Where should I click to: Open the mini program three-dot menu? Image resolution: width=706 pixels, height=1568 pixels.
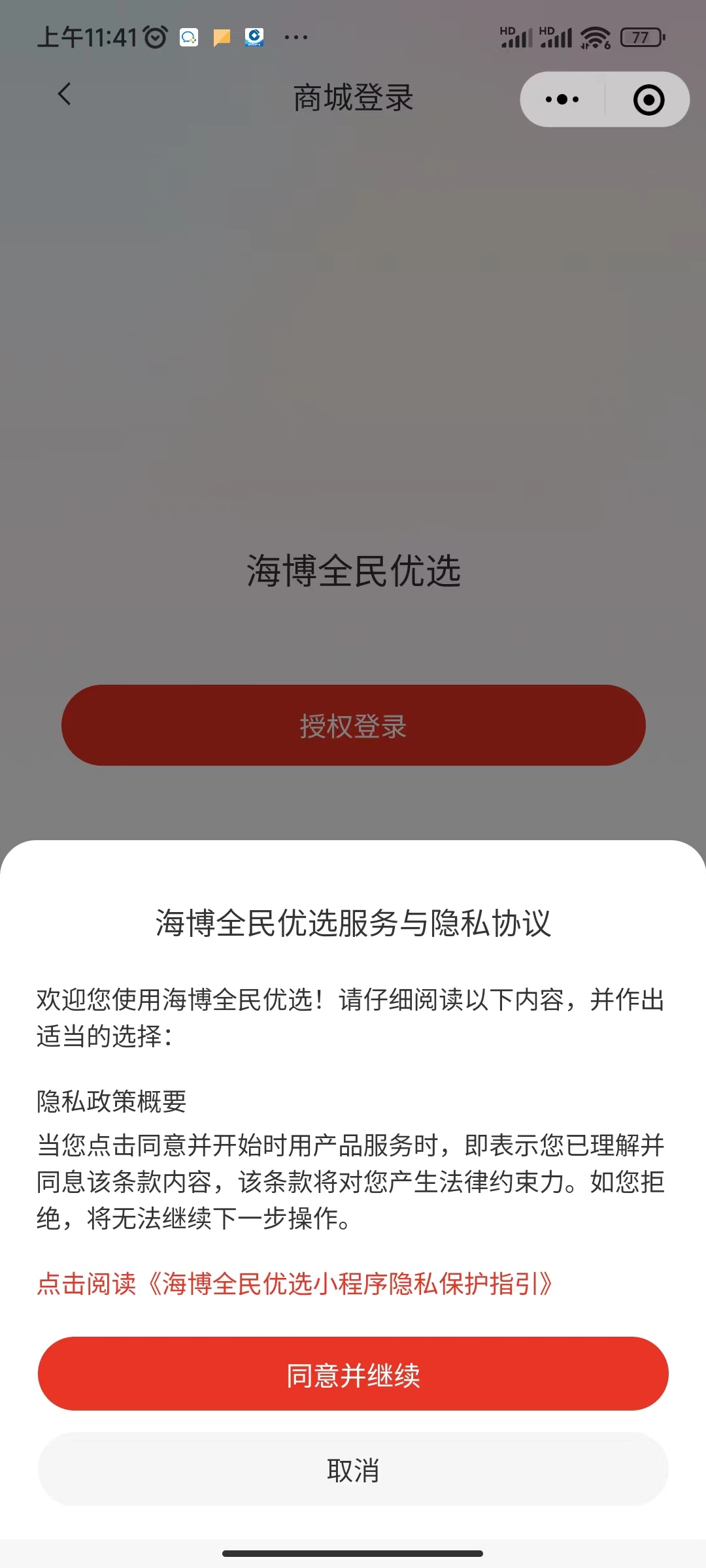click(x=562, y=99)
